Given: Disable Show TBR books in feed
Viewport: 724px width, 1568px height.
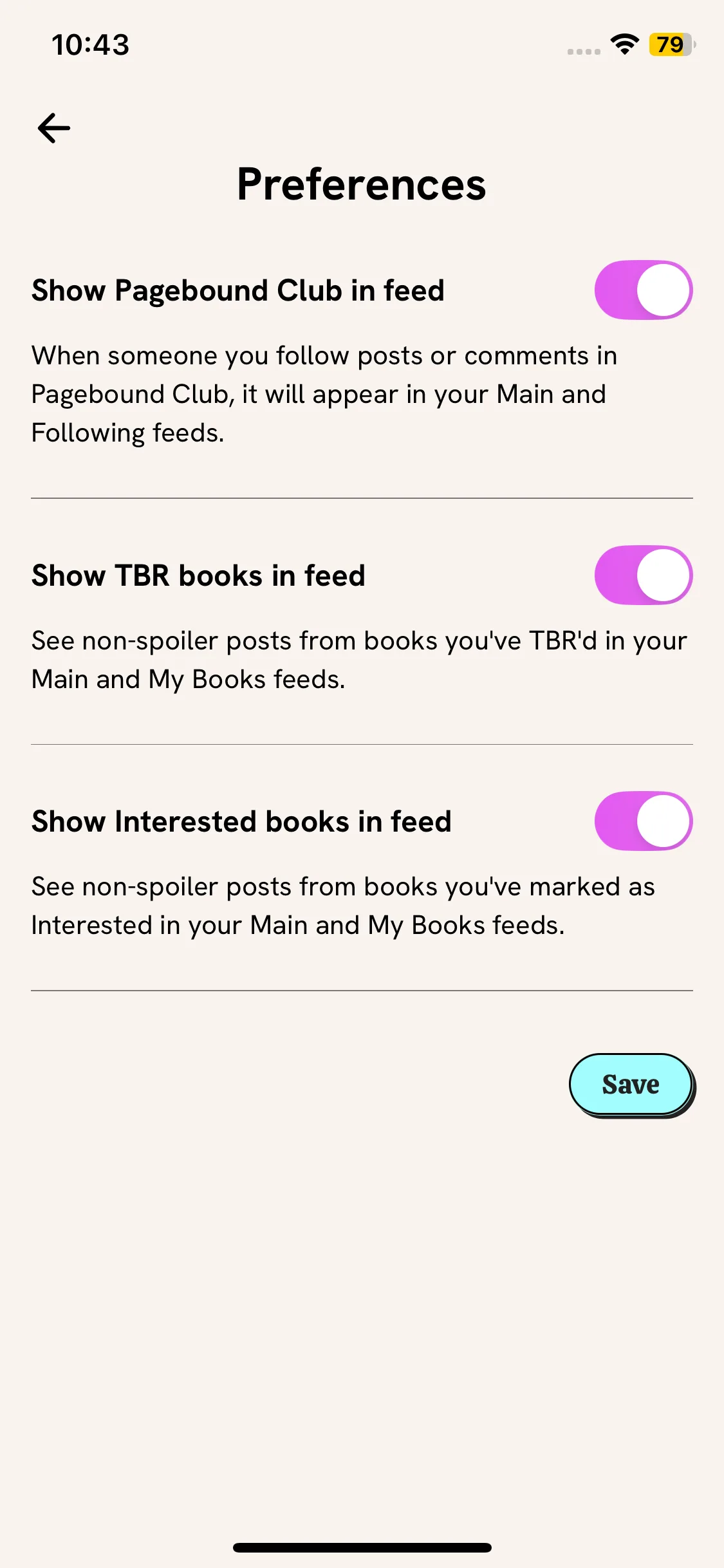Looking at the screenshot, I should click(643, 575).
